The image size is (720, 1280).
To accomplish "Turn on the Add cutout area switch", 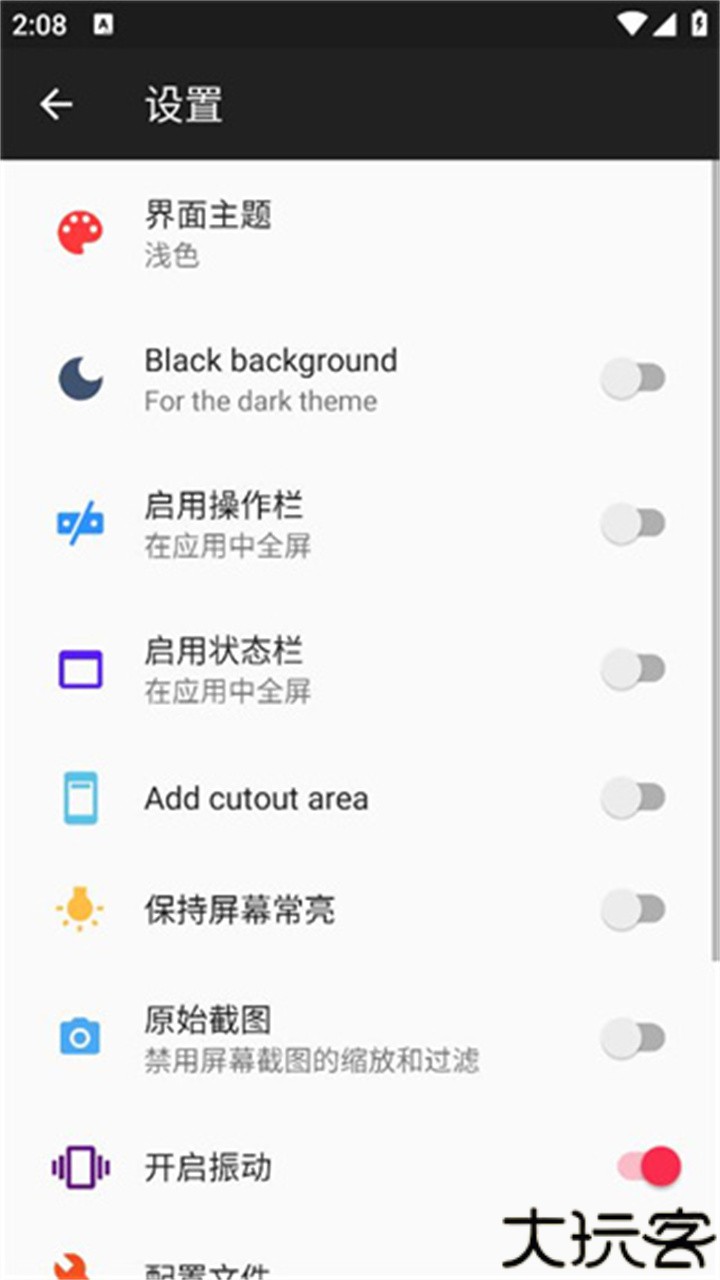I will click(634, 797).
